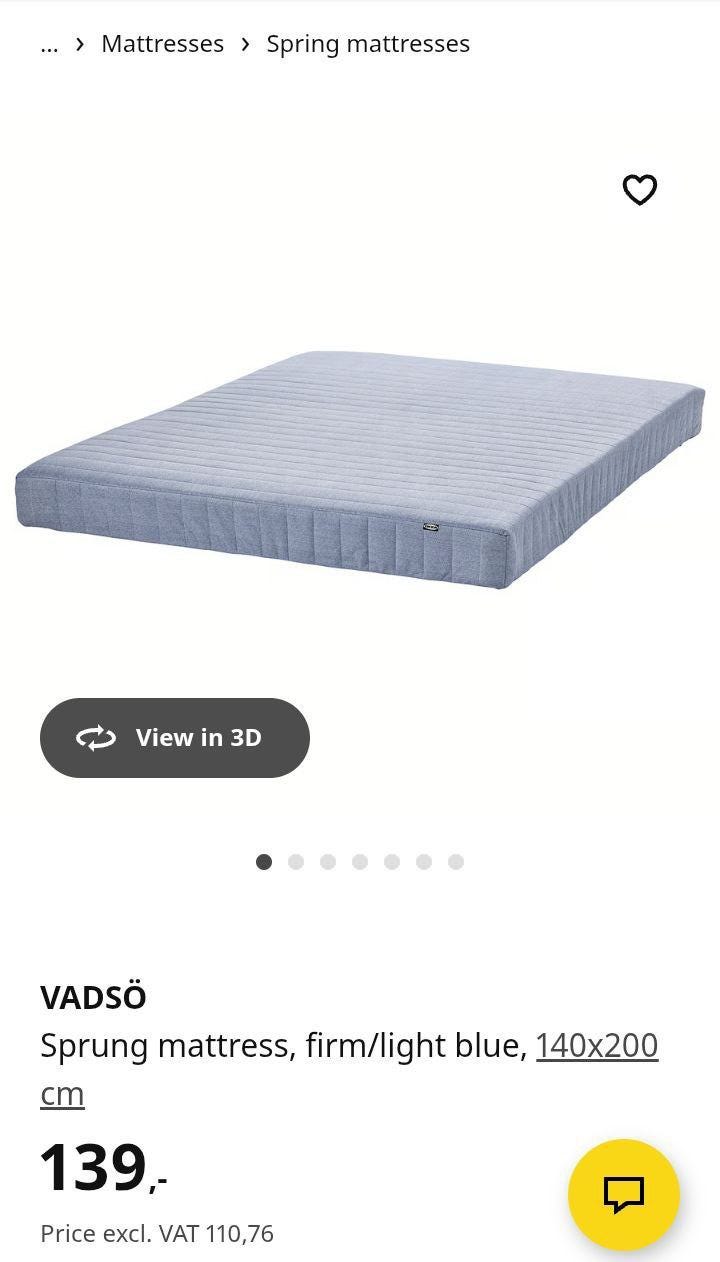Open the View in 3D viewer

click(x=175, y=738)
